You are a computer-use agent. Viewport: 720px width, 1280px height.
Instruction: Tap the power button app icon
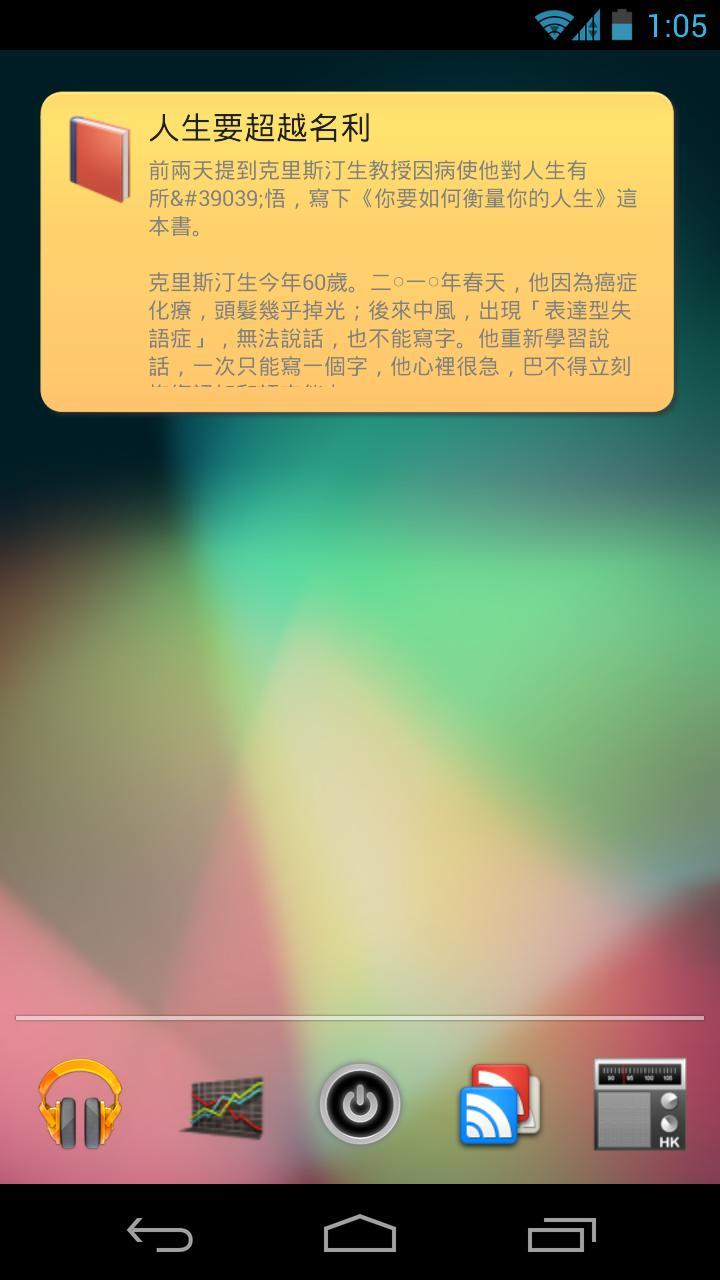[x=360, y=1104]
